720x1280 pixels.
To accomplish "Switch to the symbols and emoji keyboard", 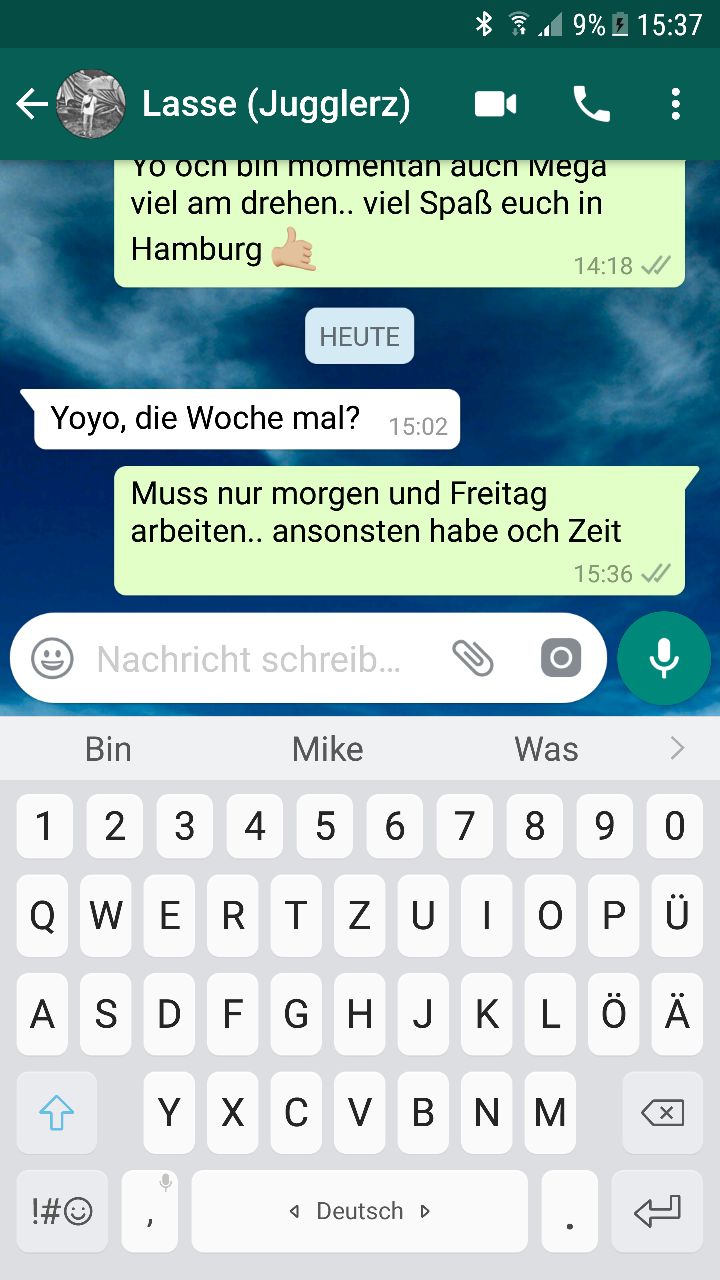I will [x=62, y=1211].
